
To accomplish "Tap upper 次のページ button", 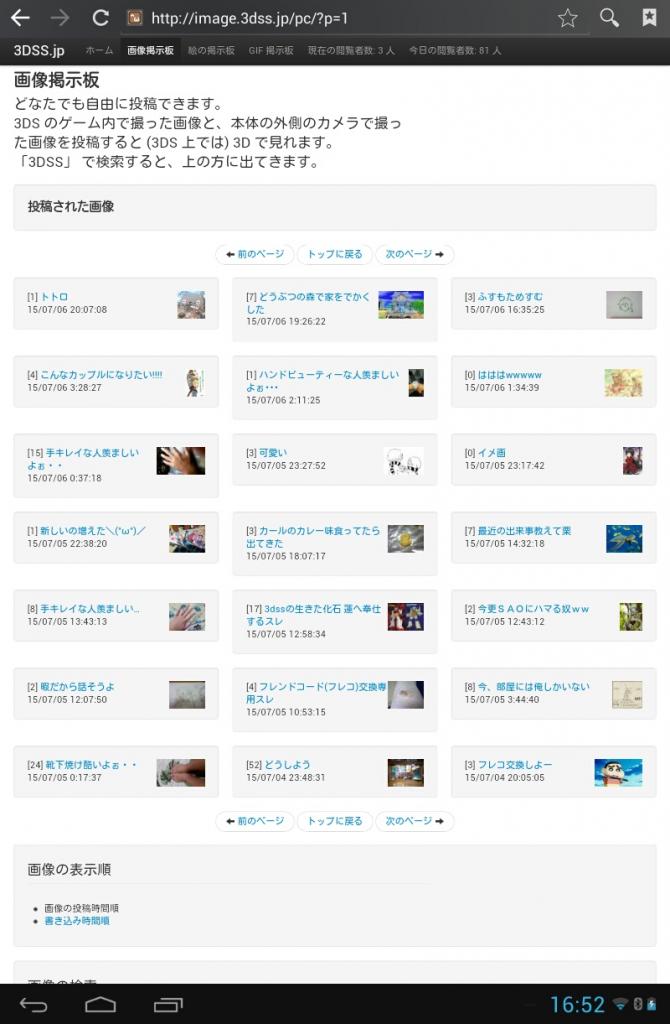I will (414, 254).
